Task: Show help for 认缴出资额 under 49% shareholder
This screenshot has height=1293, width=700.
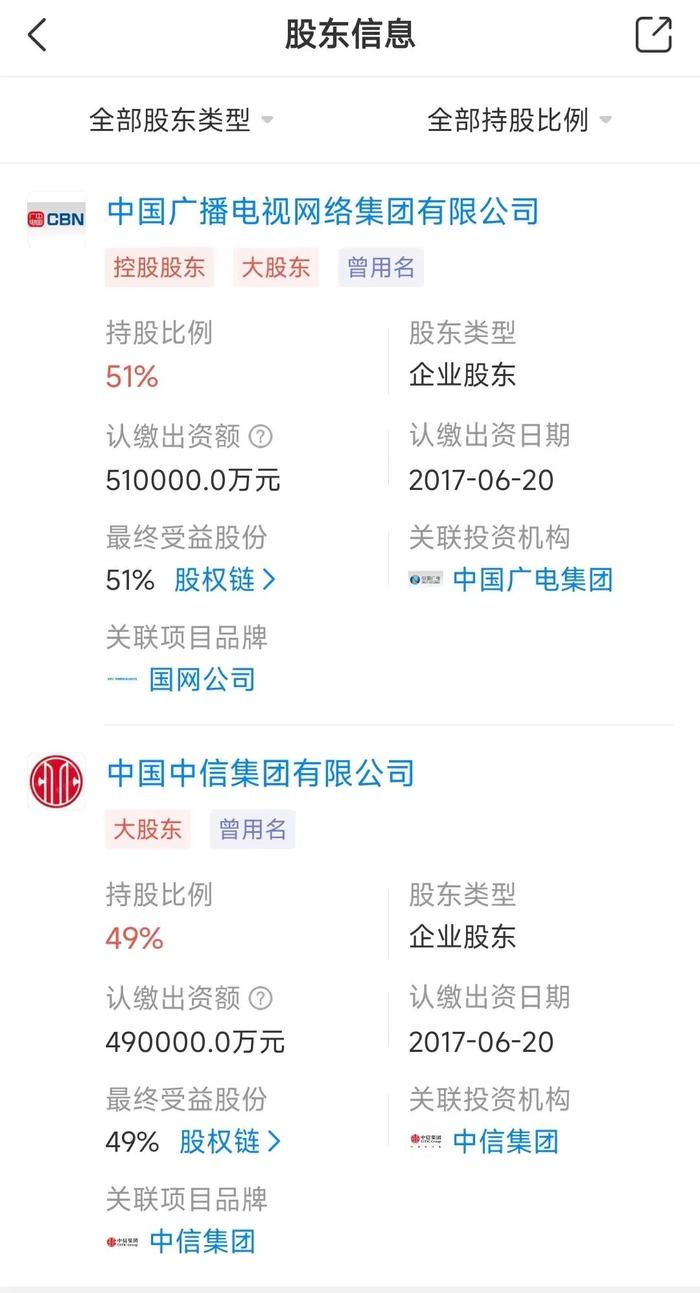Action: pos(260,998)
